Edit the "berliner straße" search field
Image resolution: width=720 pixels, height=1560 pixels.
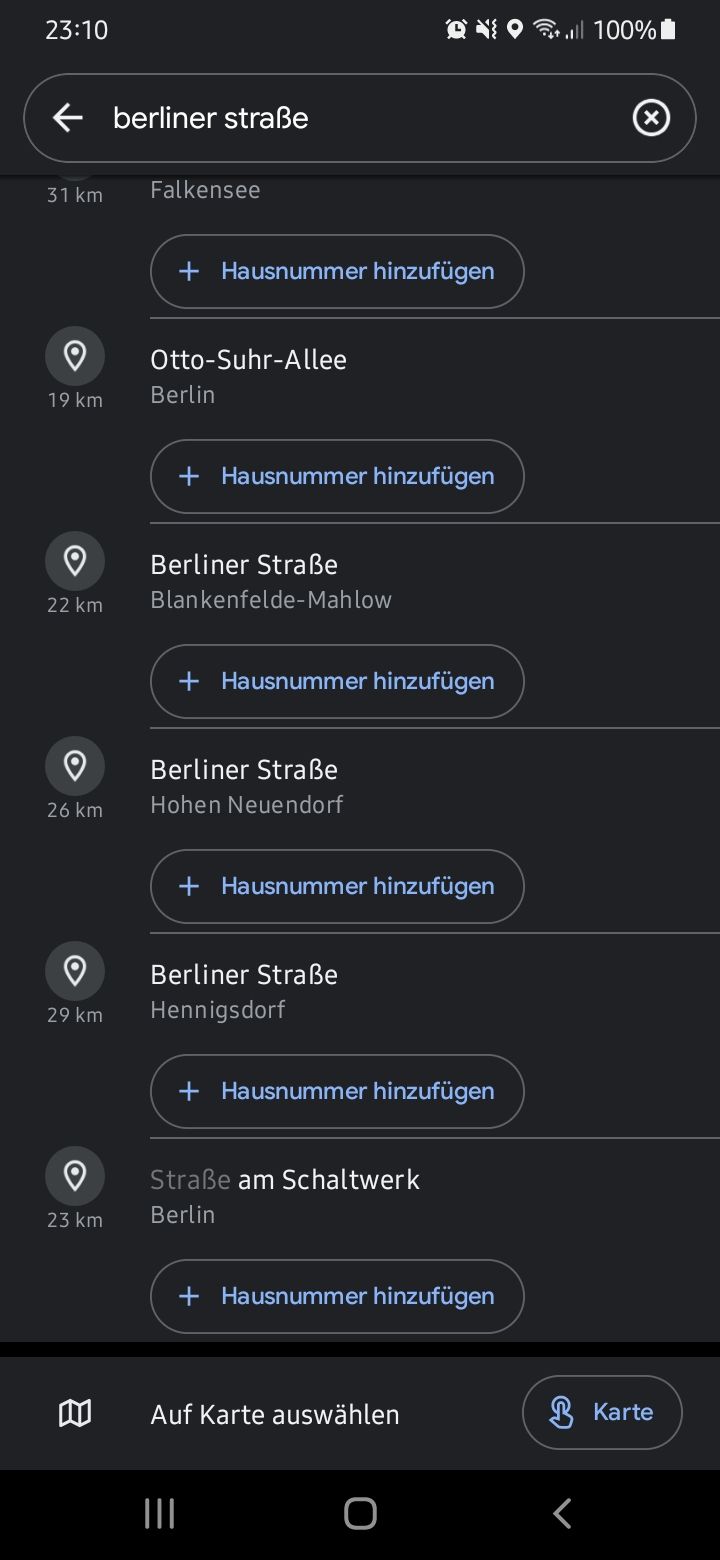click(x=360, y=118)
